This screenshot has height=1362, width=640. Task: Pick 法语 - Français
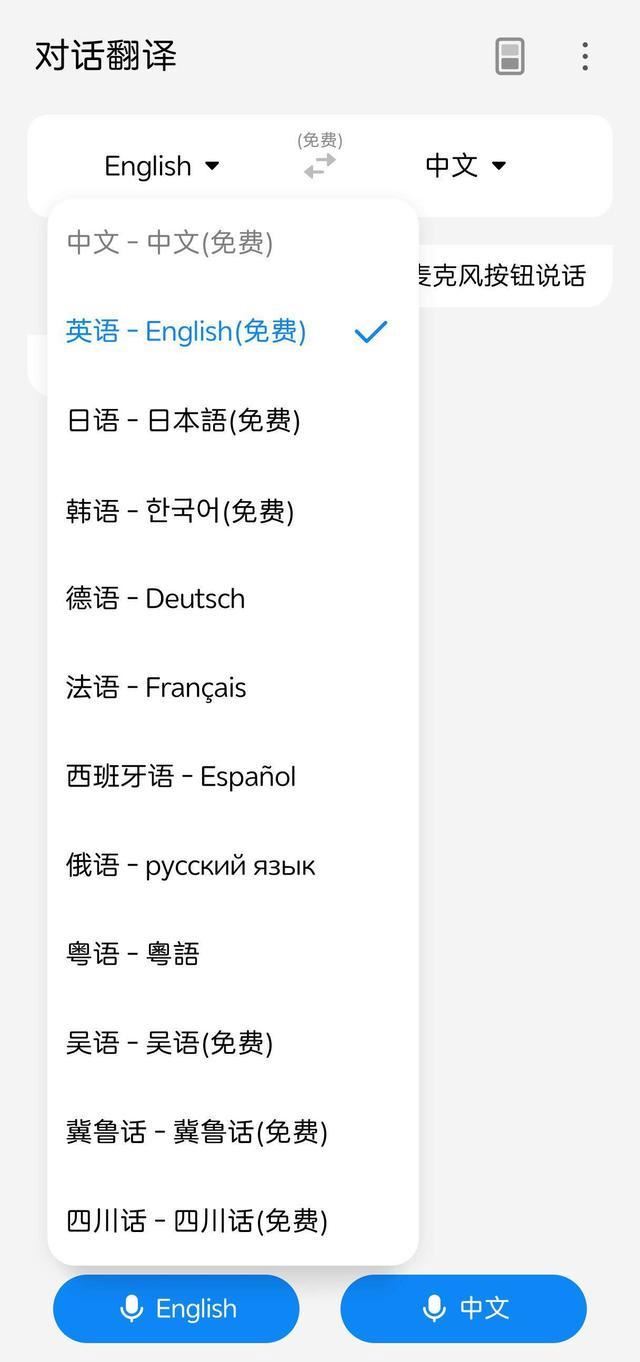[x=233, y=687]
